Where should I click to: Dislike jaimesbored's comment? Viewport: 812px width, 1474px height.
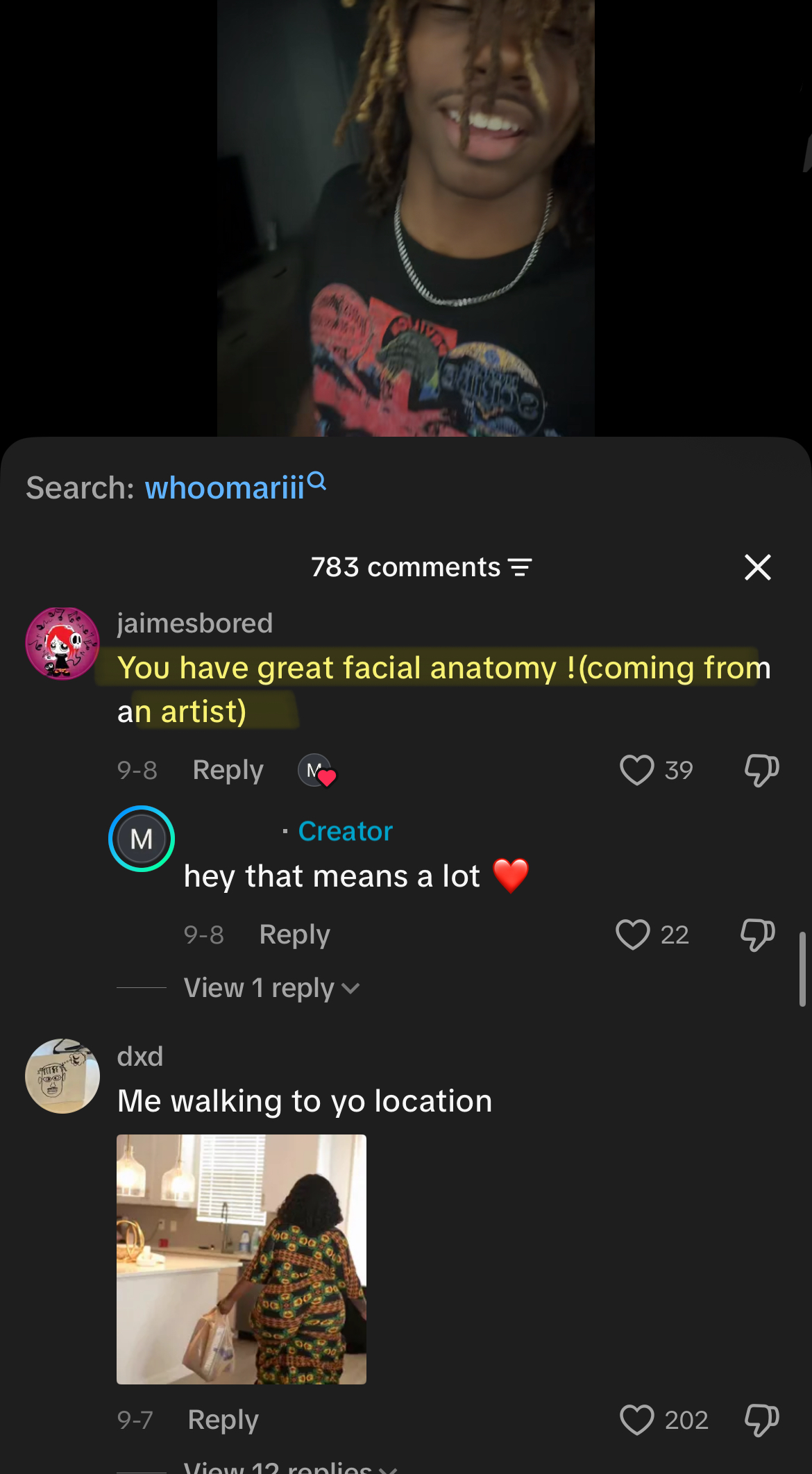pyautogui.click(x=761, y=770)
